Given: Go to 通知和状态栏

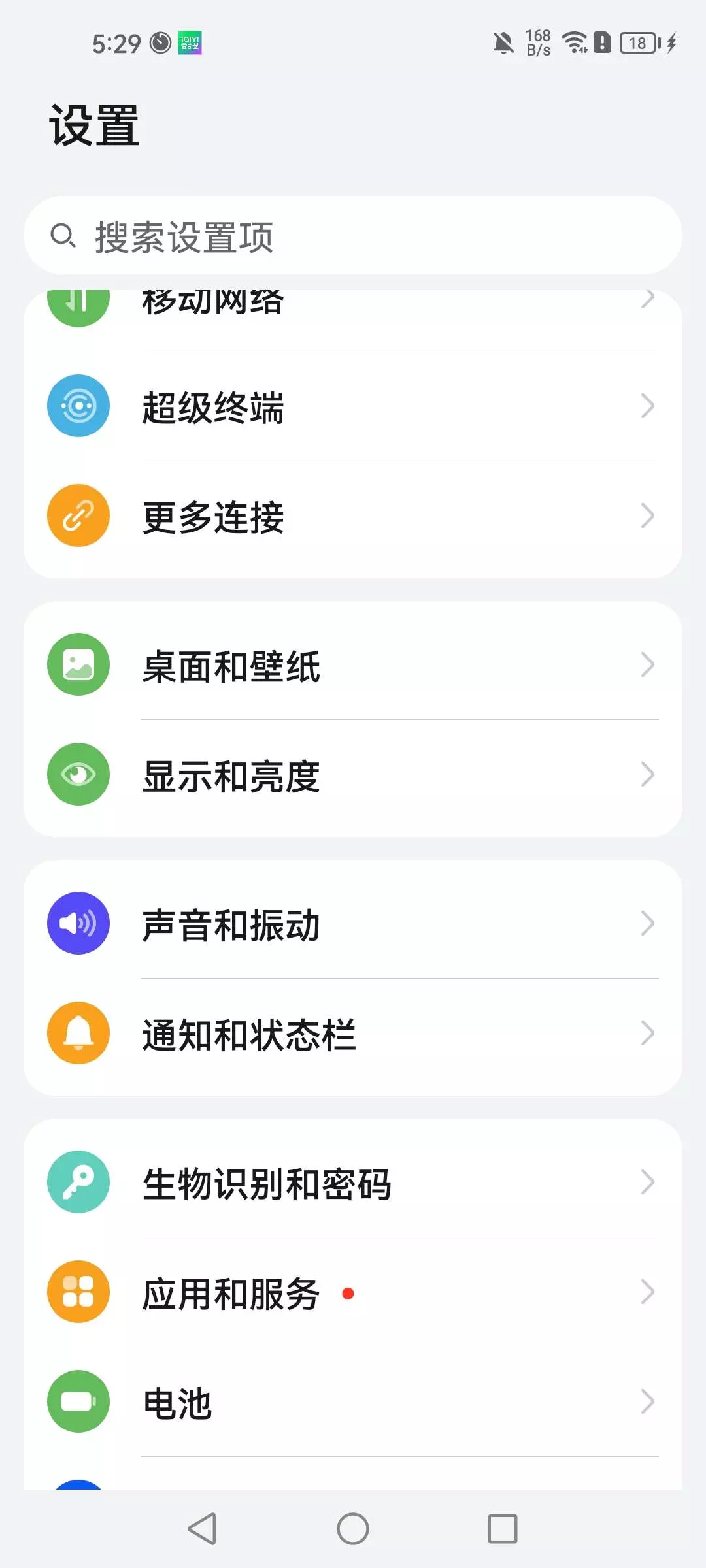Looking at the screenshot, I should [353, 1034].
